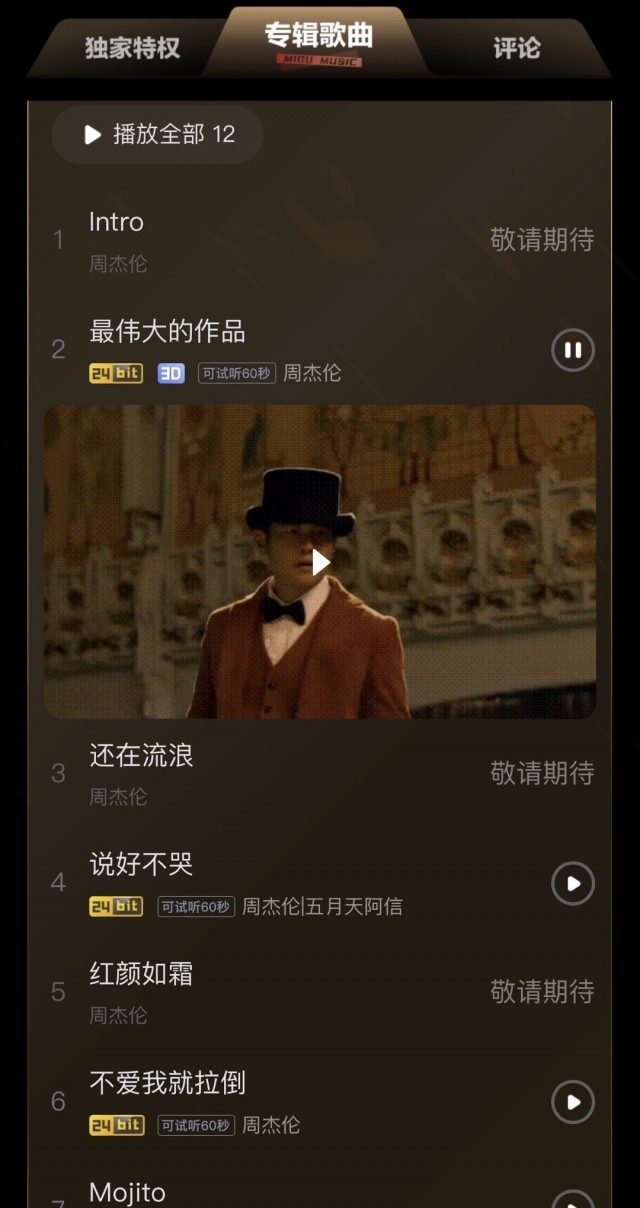Play the 最伟大的作品 music video
Viewport: 640px width, 1208px height.
(320, 562)
